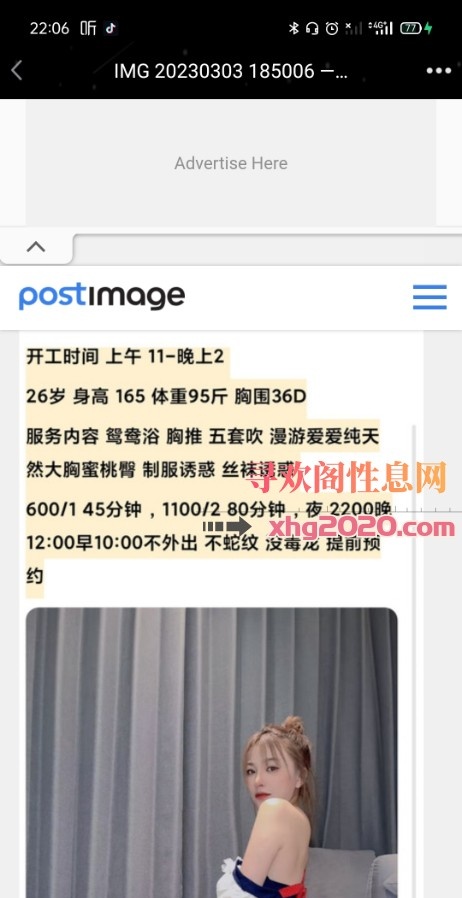Open the three-dot overflow menu
Screen dimensions: 462x898
439,70
